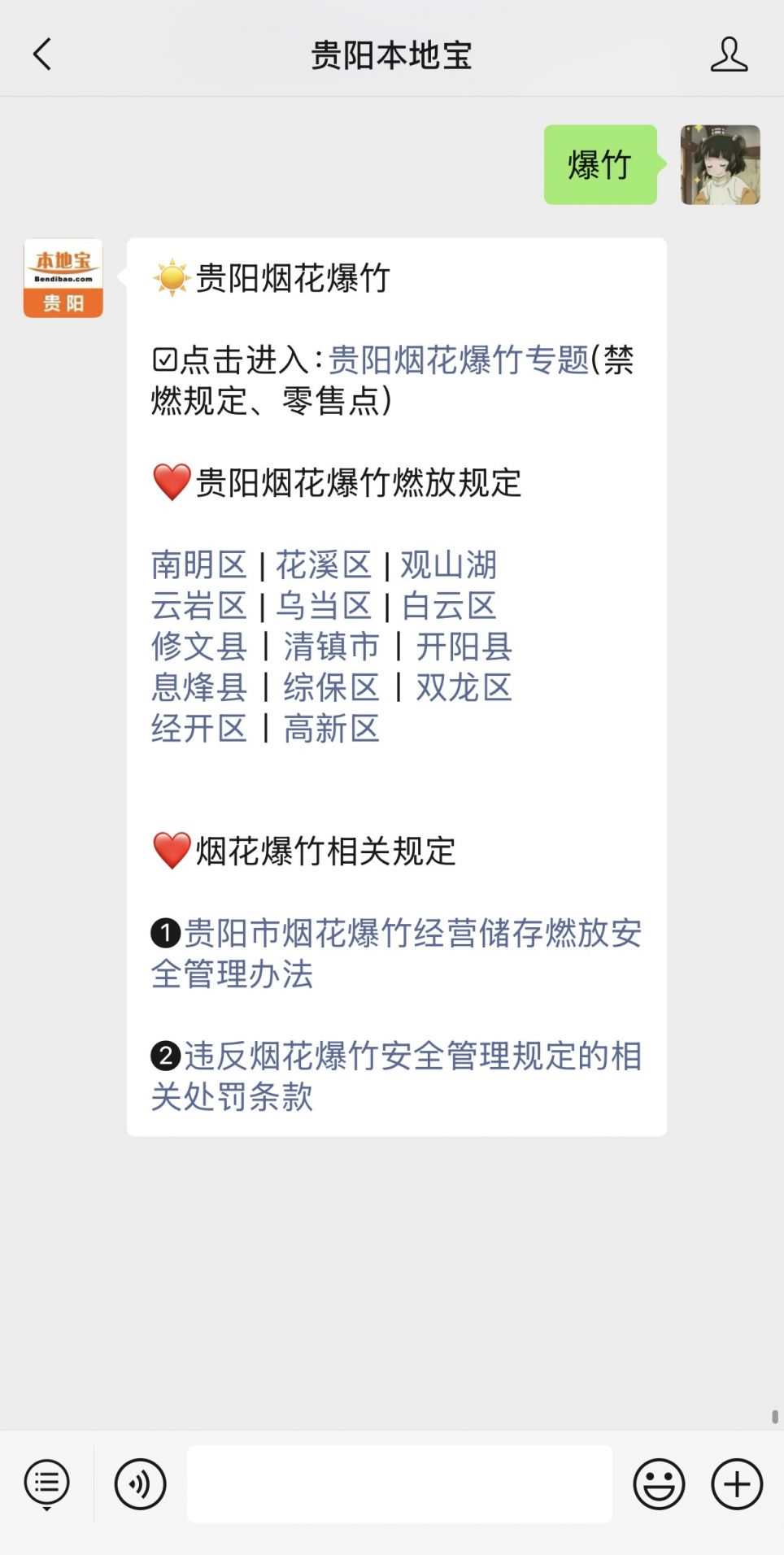Open 违反烟花爆竹安全管理规定的相关处罚条款 link

396,1075
